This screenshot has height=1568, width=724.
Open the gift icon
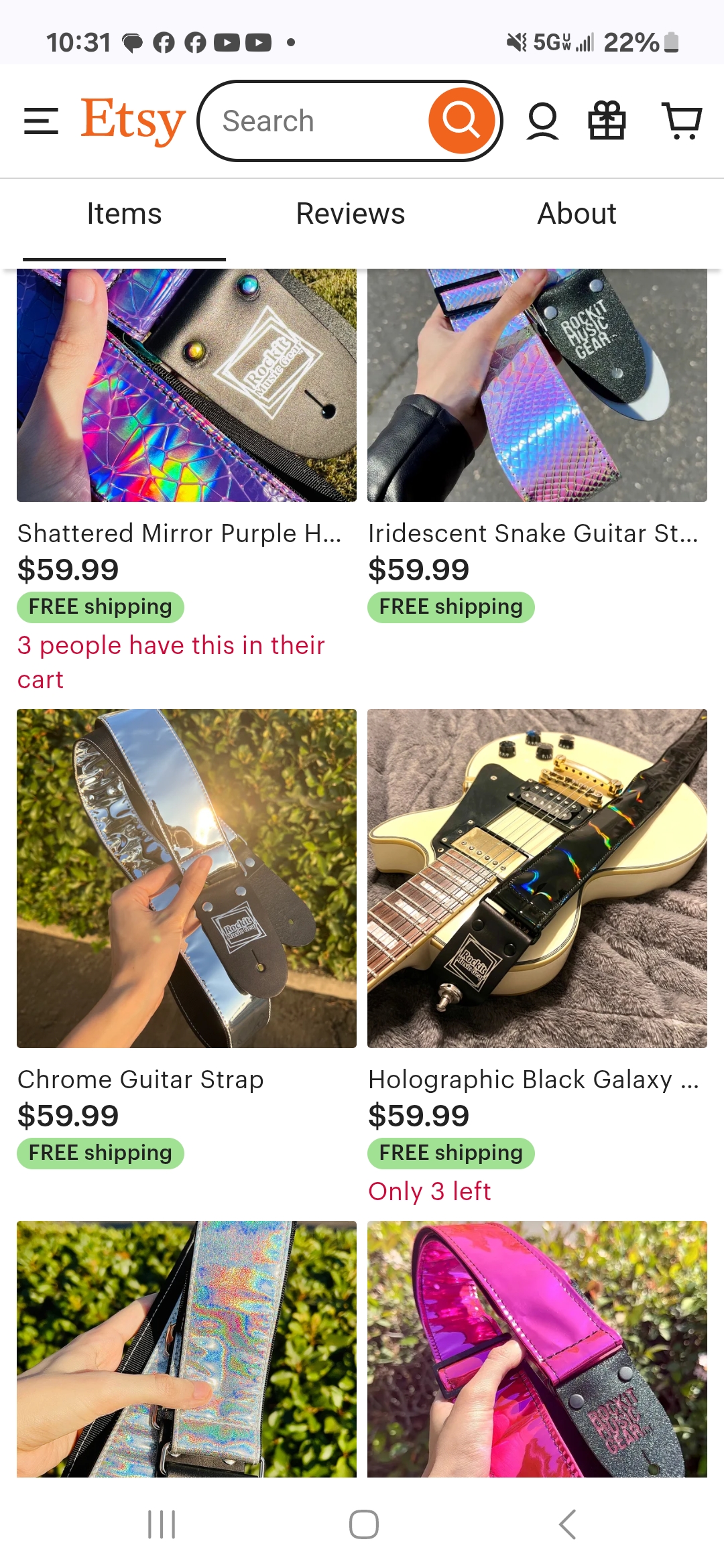607,121
